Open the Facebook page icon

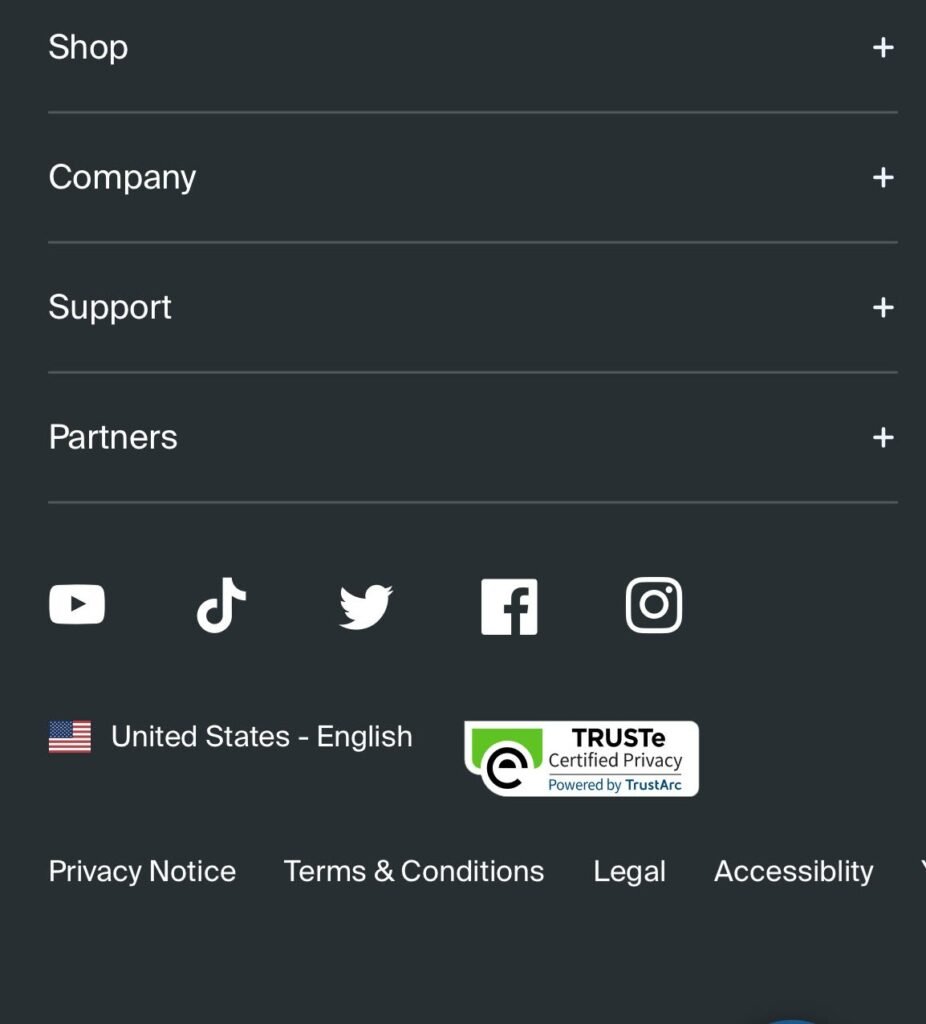[x=509, y=607]
